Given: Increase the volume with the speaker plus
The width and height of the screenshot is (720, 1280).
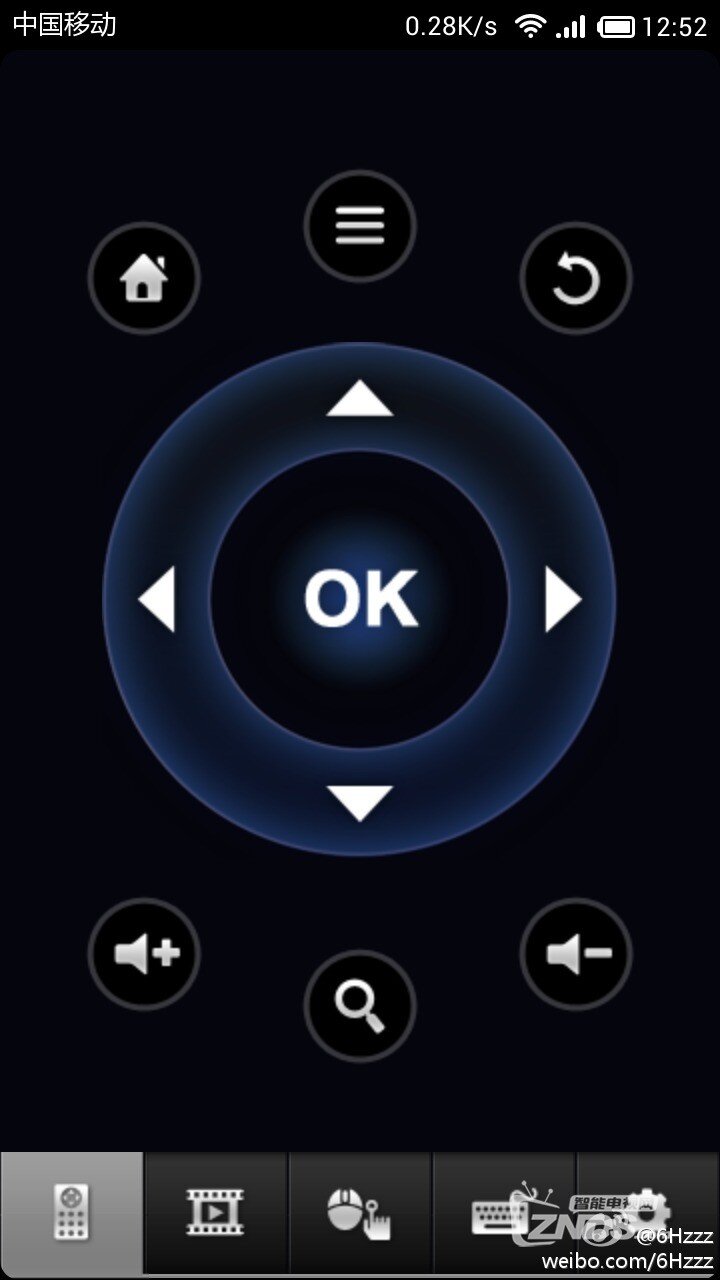Looking at the screenshot, I should click(x=144, y=954).
